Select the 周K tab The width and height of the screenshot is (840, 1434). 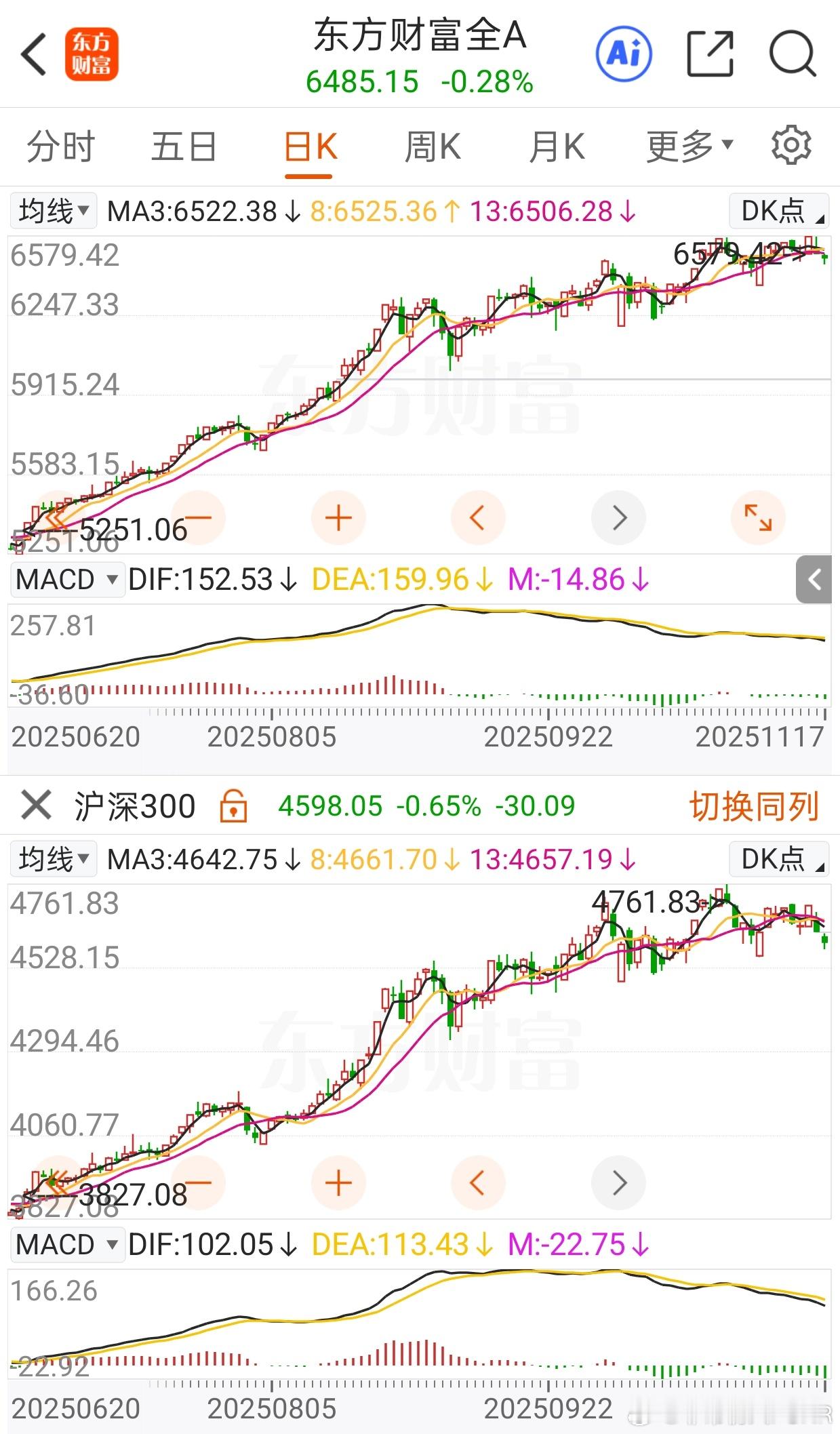click(x=433, y=147)
